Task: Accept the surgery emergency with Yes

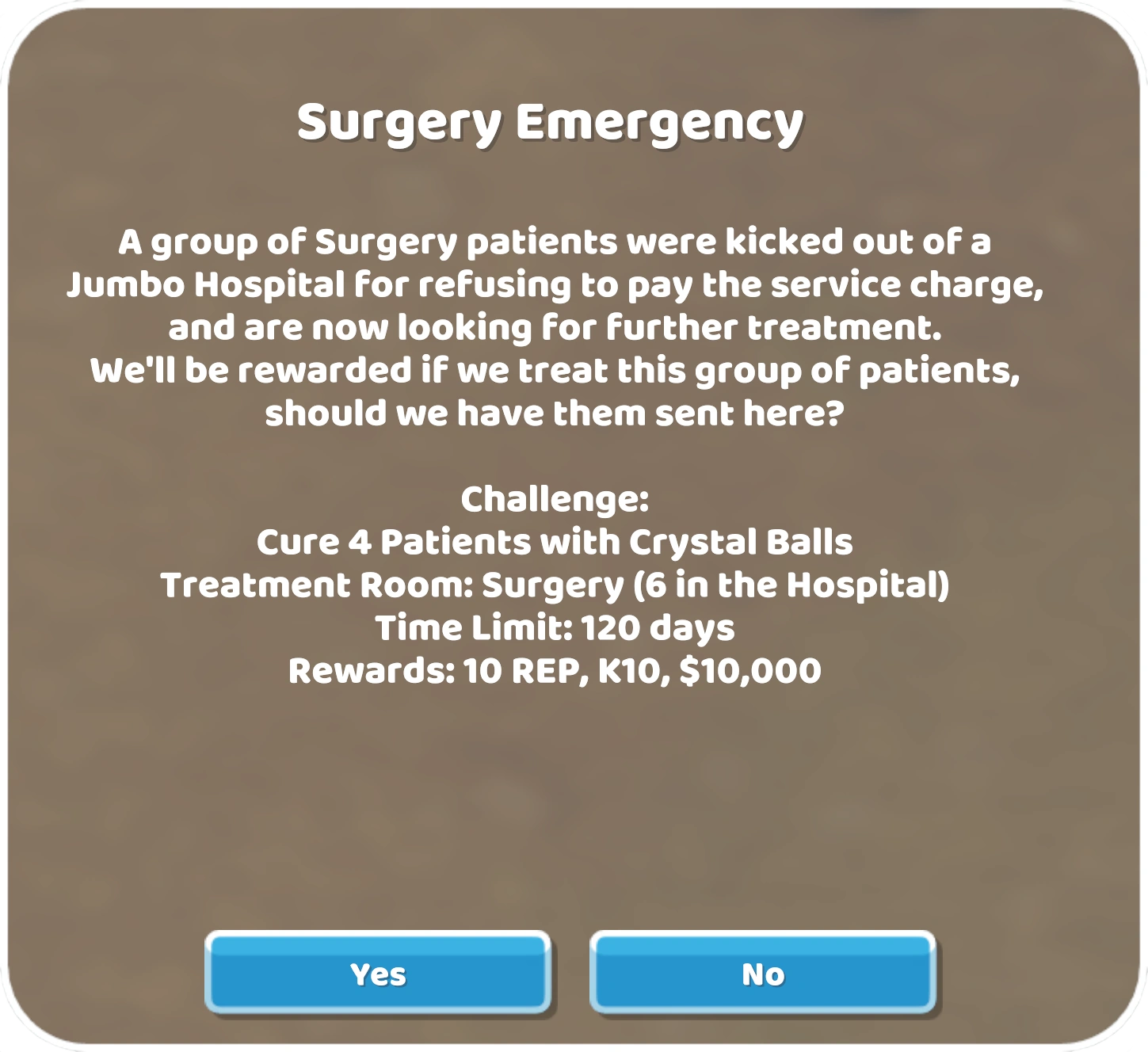Action: pos(378,973)
